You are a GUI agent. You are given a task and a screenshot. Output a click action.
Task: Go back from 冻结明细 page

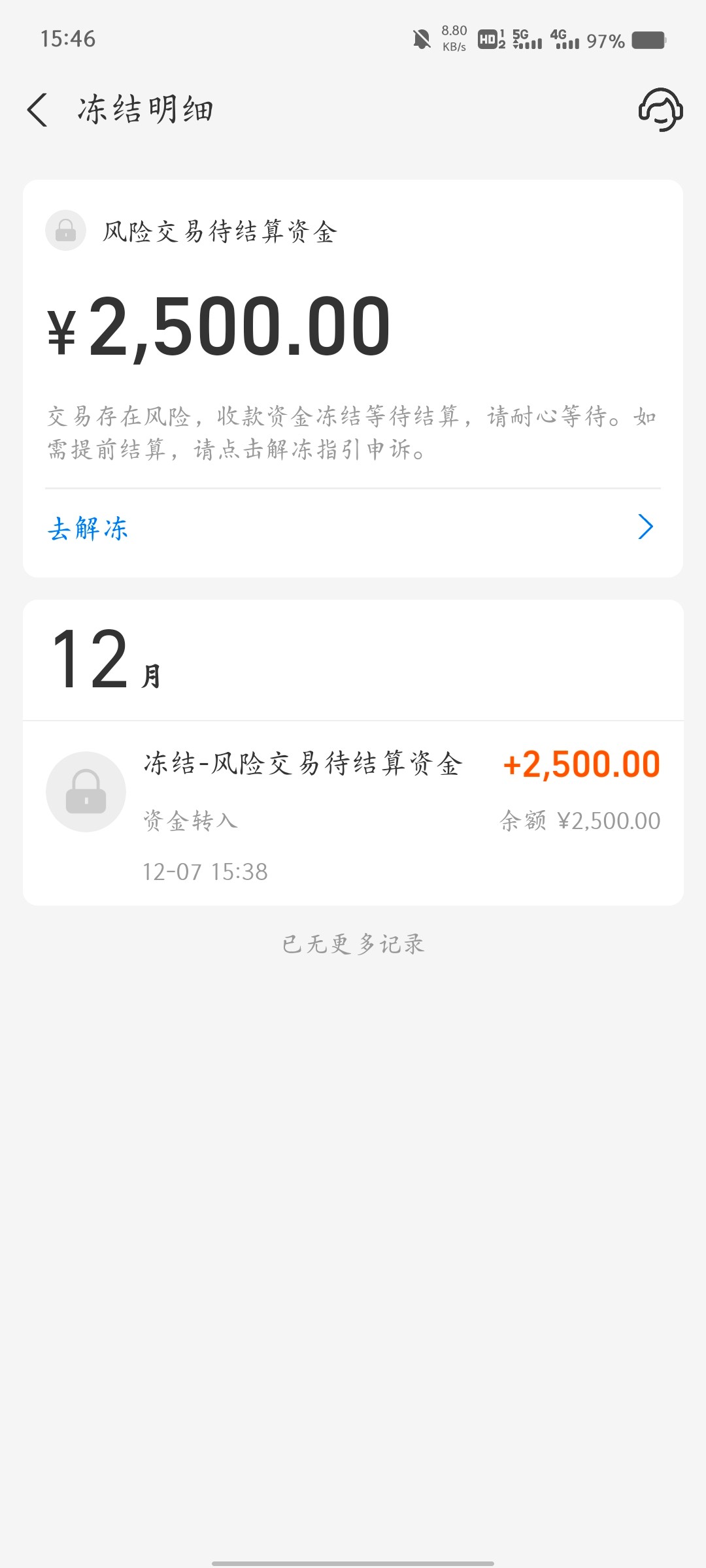pyautogui.click(x=38, y=110)
